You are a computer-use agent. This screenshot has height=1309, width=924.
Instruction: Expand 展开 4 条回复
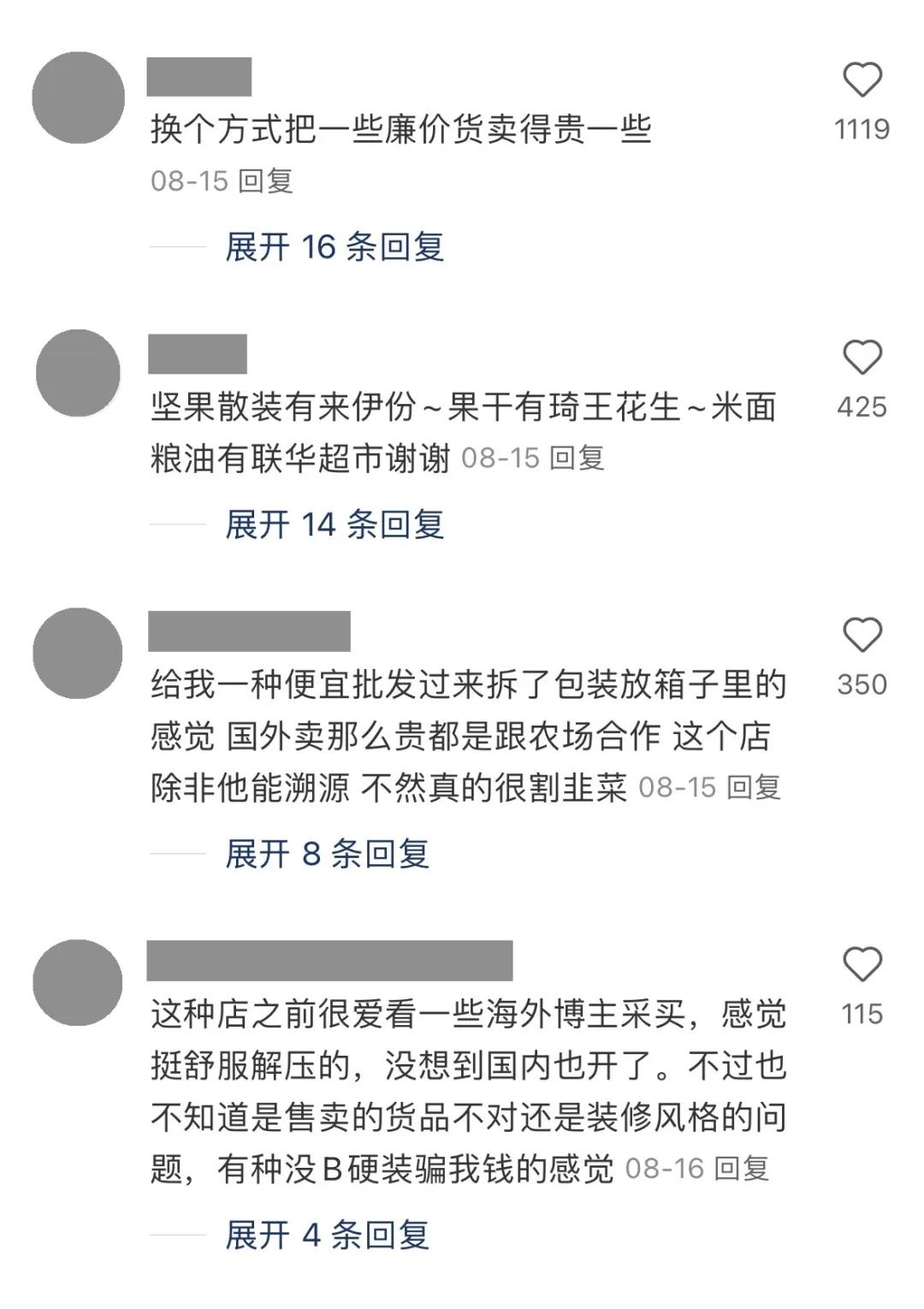326,1235
